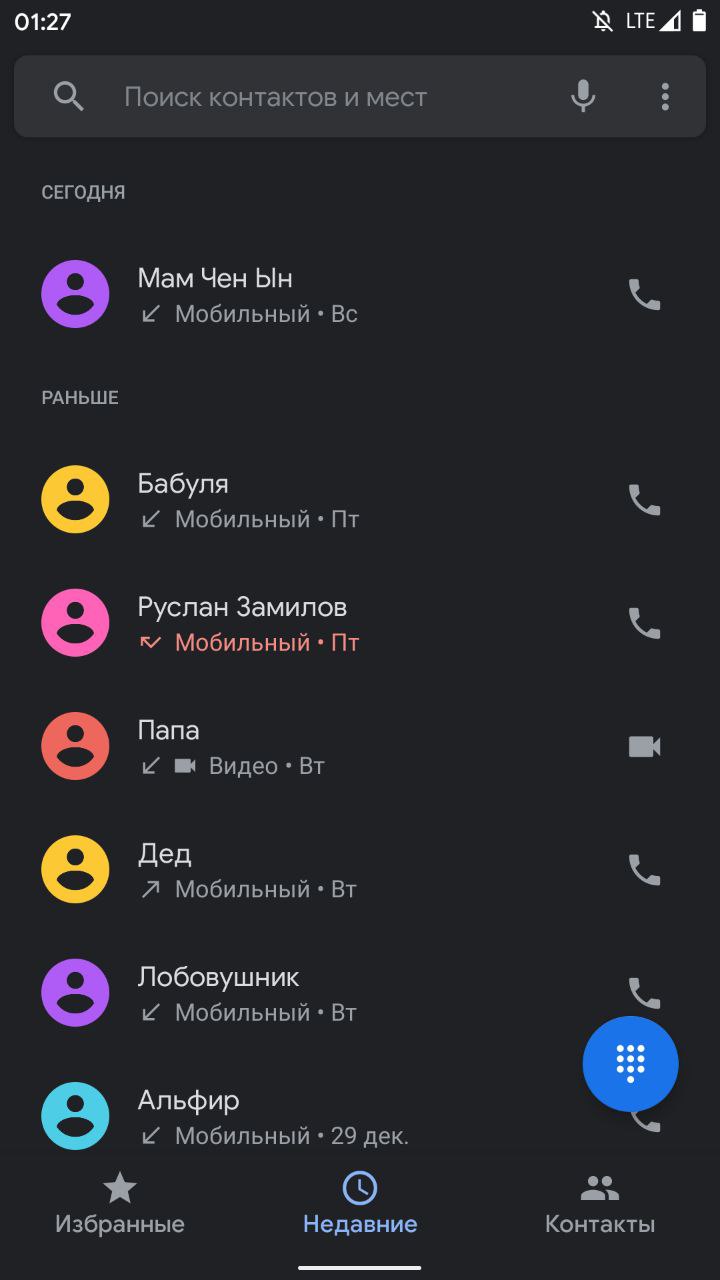Start voice search with the microphone
Viewport: 720px width, 1280px height.
coord(583,97)
